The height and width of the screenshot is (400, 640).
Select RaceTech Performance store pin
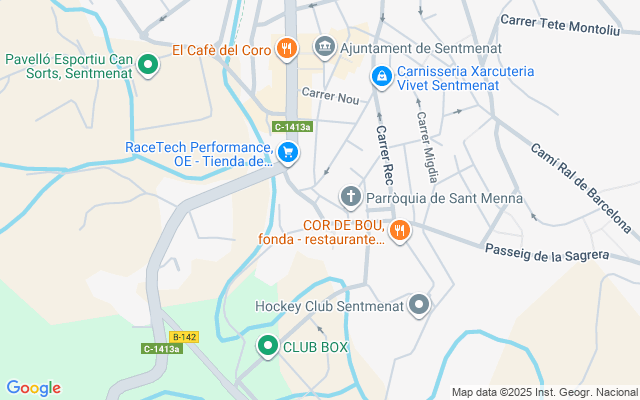(288, 153)
